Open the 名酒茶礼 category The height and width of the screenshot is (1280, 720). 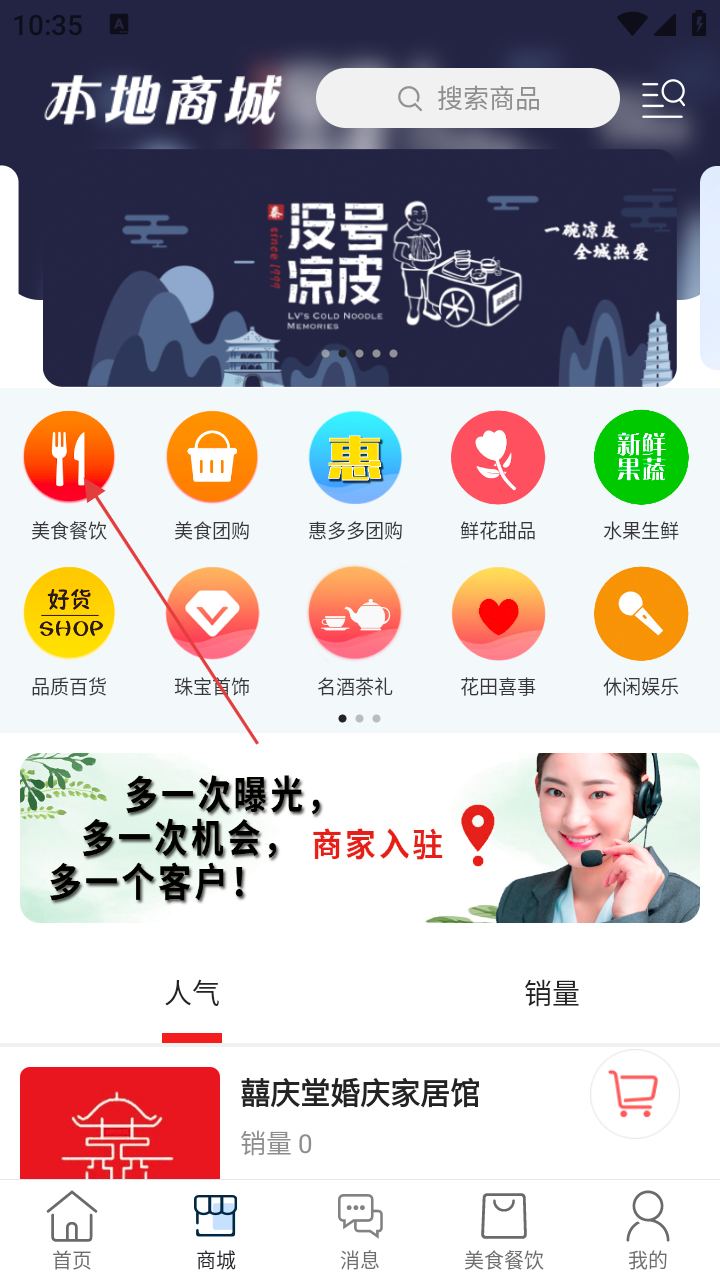(355, 613)
